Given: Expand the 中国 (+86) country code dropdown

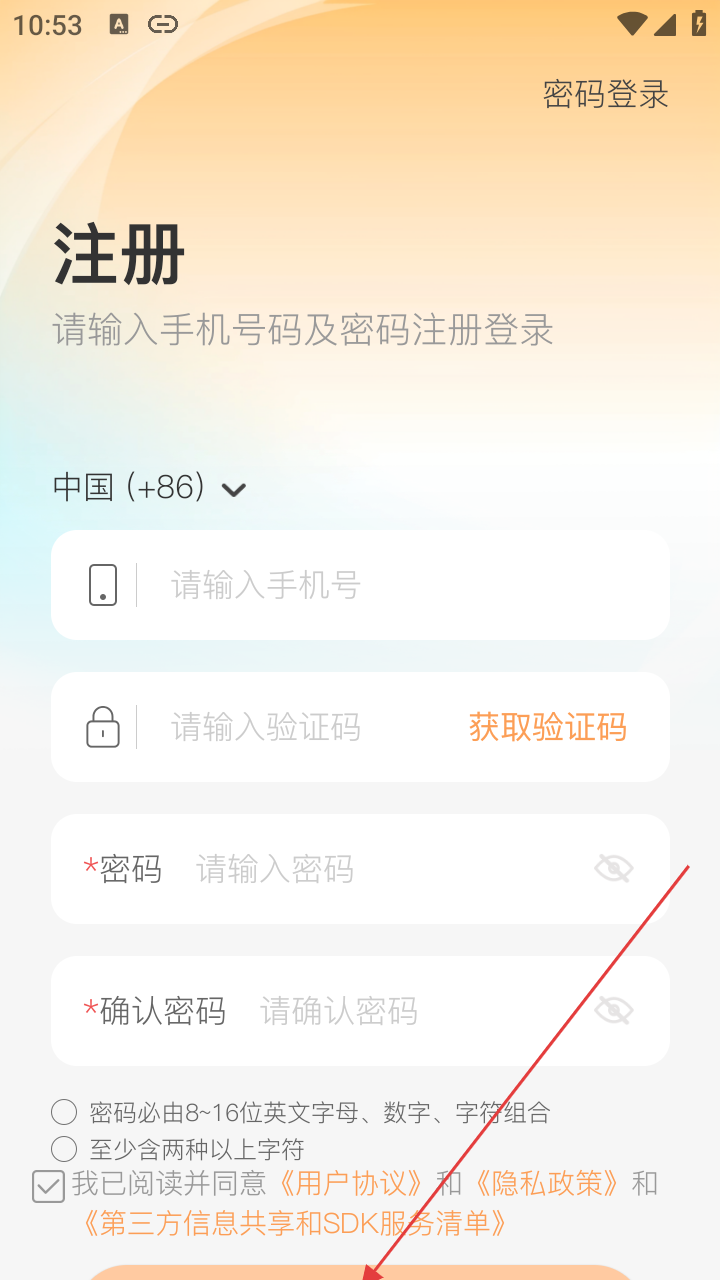Looking at the screenshot, I should [x=149, y=488].
